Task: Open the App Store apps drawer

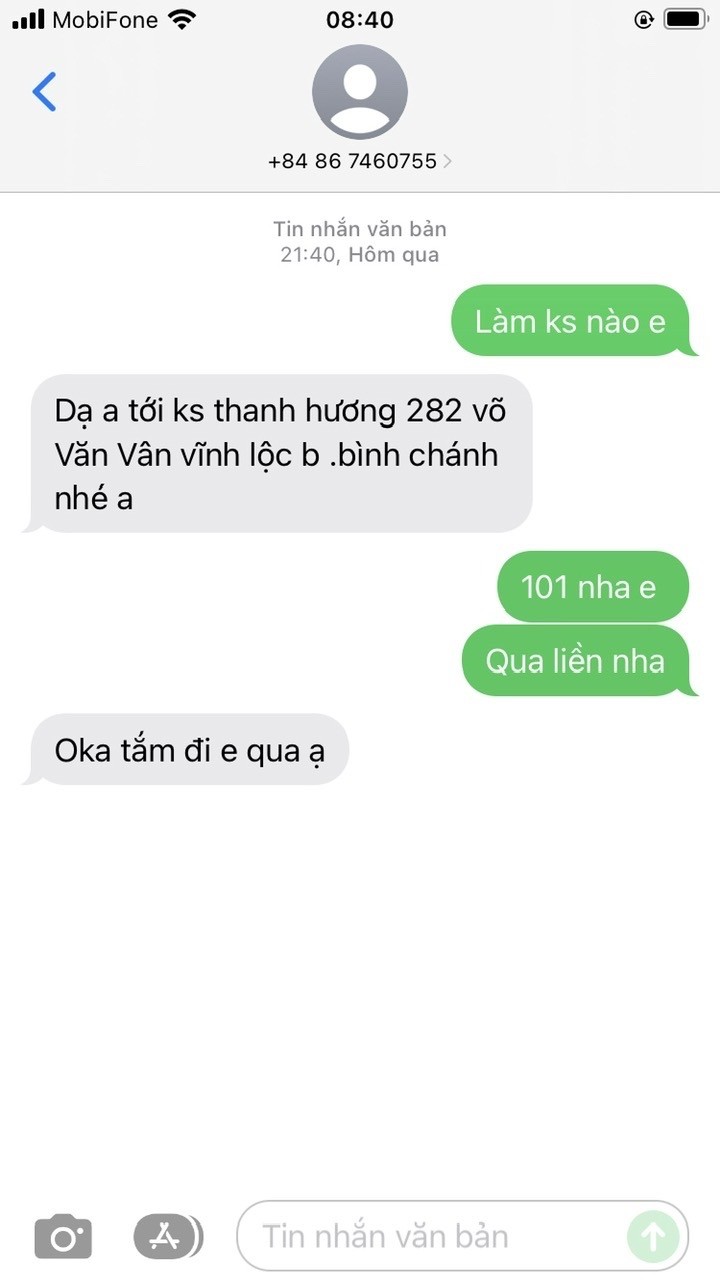Action: [x=166, y=1237]
